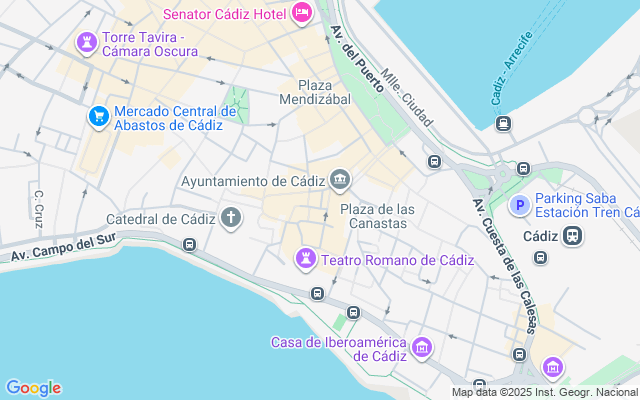640x400 pixels.
Task: Open the Teatro Romano de Cádiz marker
Action: (305, 260)
